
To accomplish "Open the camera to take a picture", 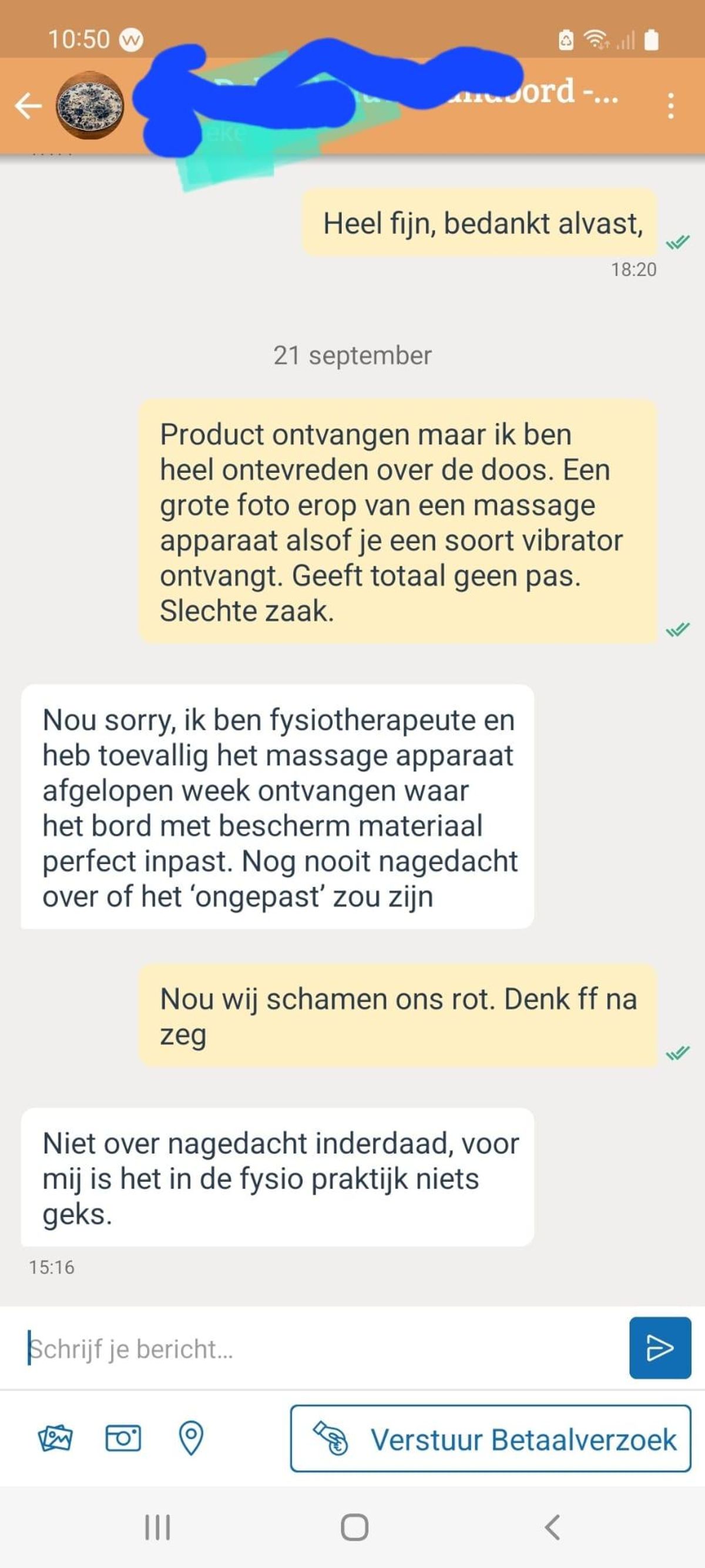I will coord(123,1438).
